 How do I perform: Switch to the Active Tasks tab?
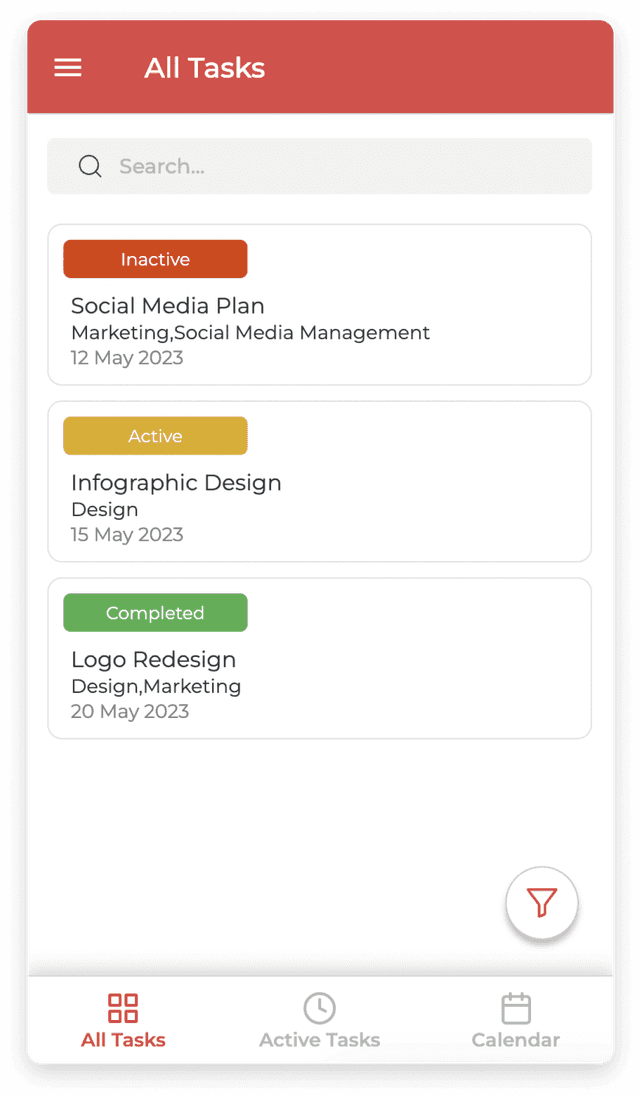click(x=320, y=1021)
